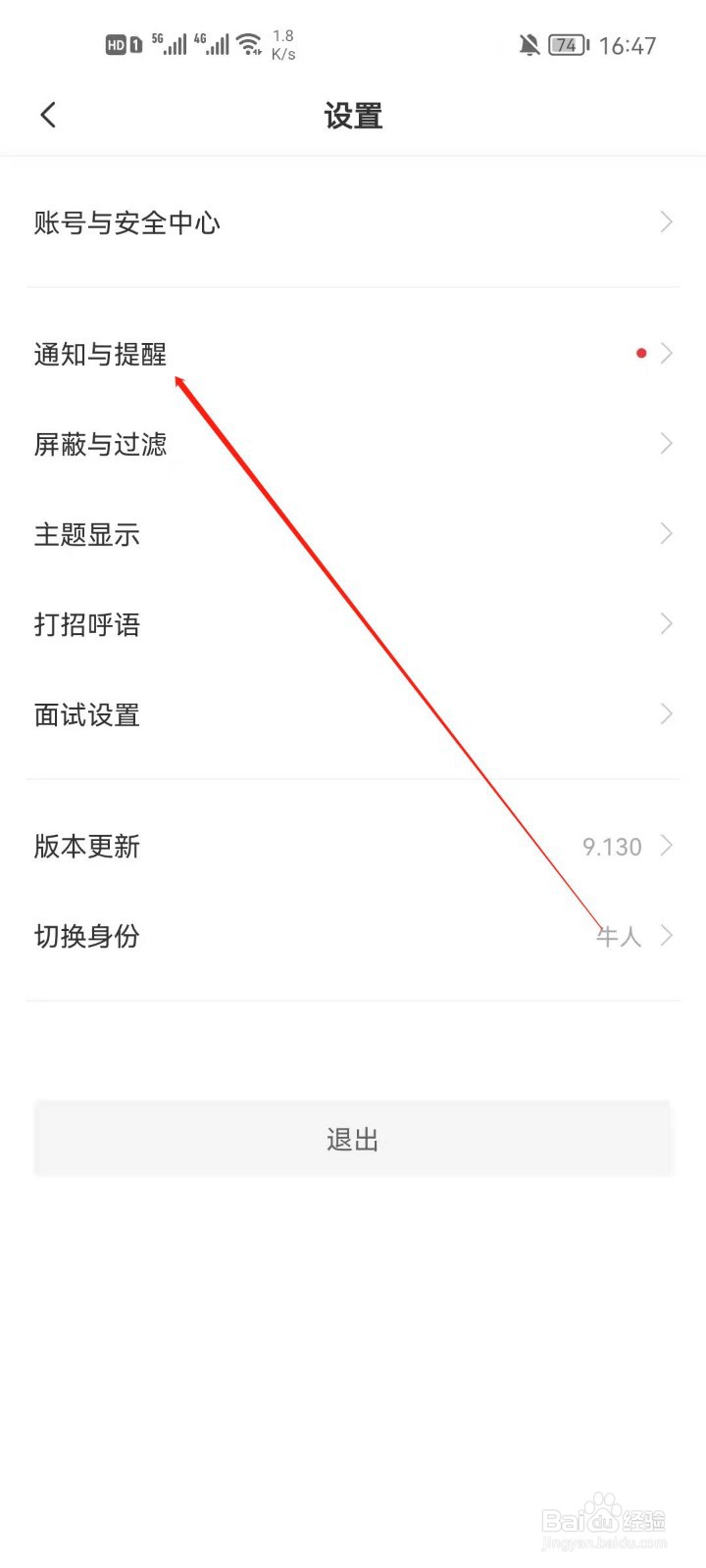Viewport: 706px width, 1568px height.
Task: Expand the 面试设置 row via its arrow
Action: [x=666, y=713]
